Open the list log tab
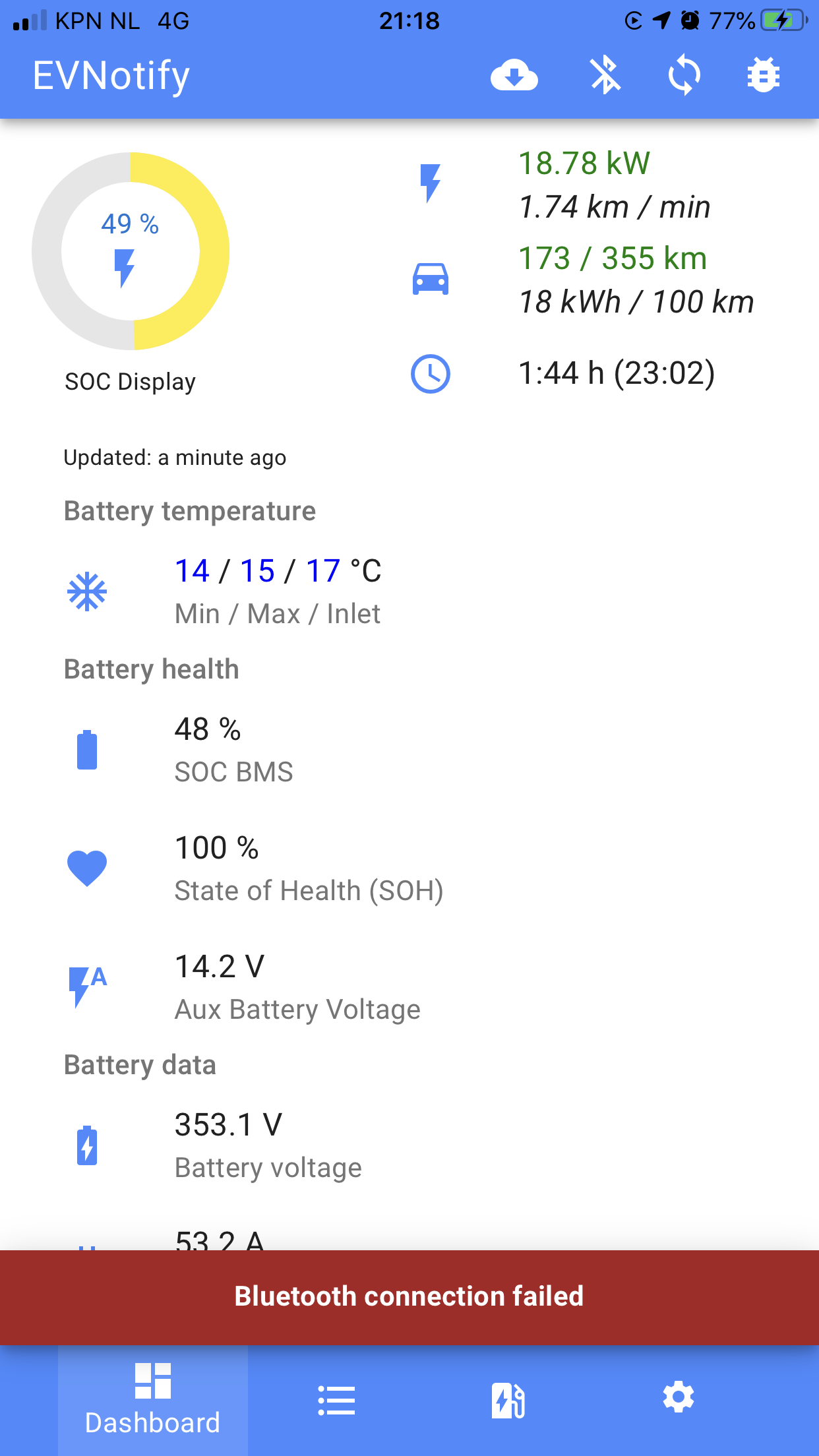Image resolution: width=819 pixels, height=1456 pixels. (336, 1400)
